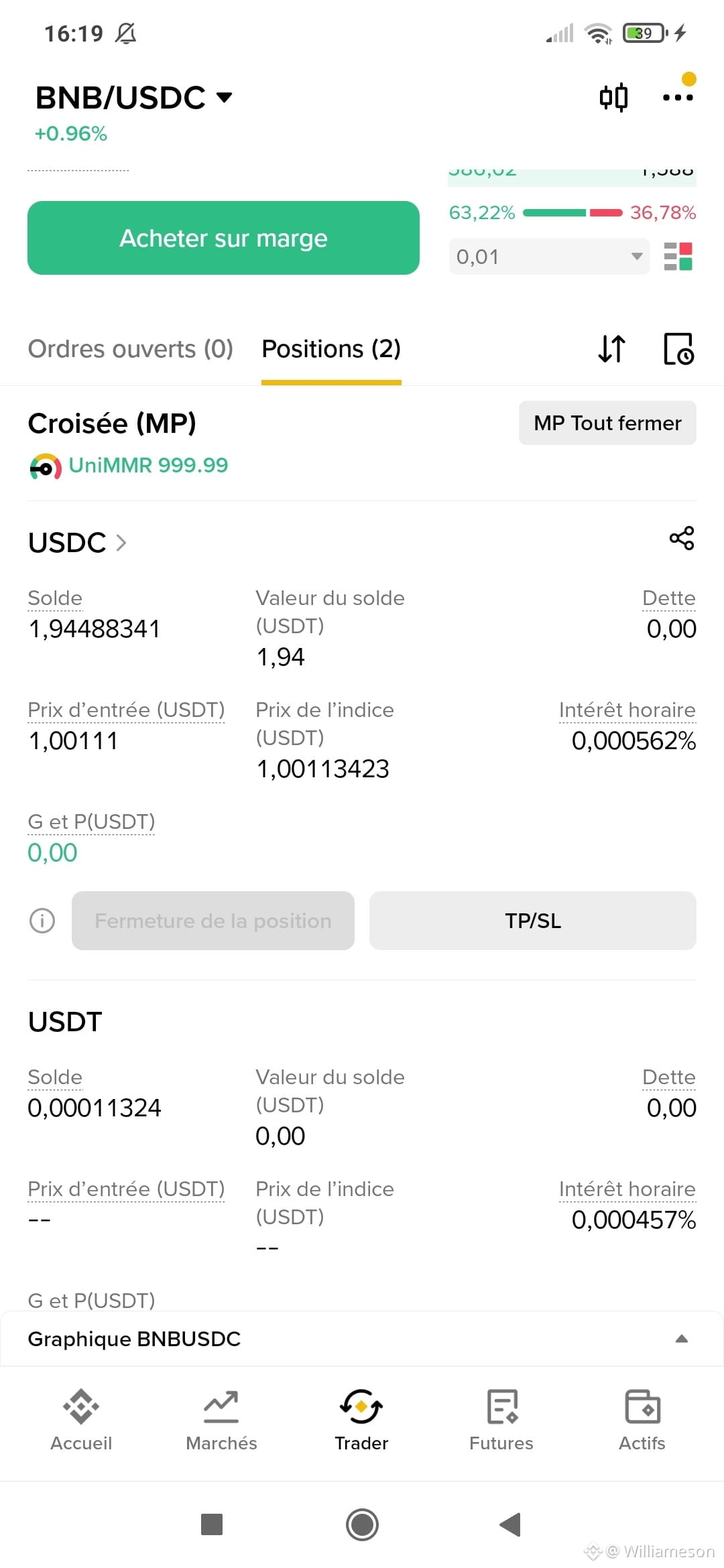Tap the info icon beside Fermeture de la position

(42, 921)
